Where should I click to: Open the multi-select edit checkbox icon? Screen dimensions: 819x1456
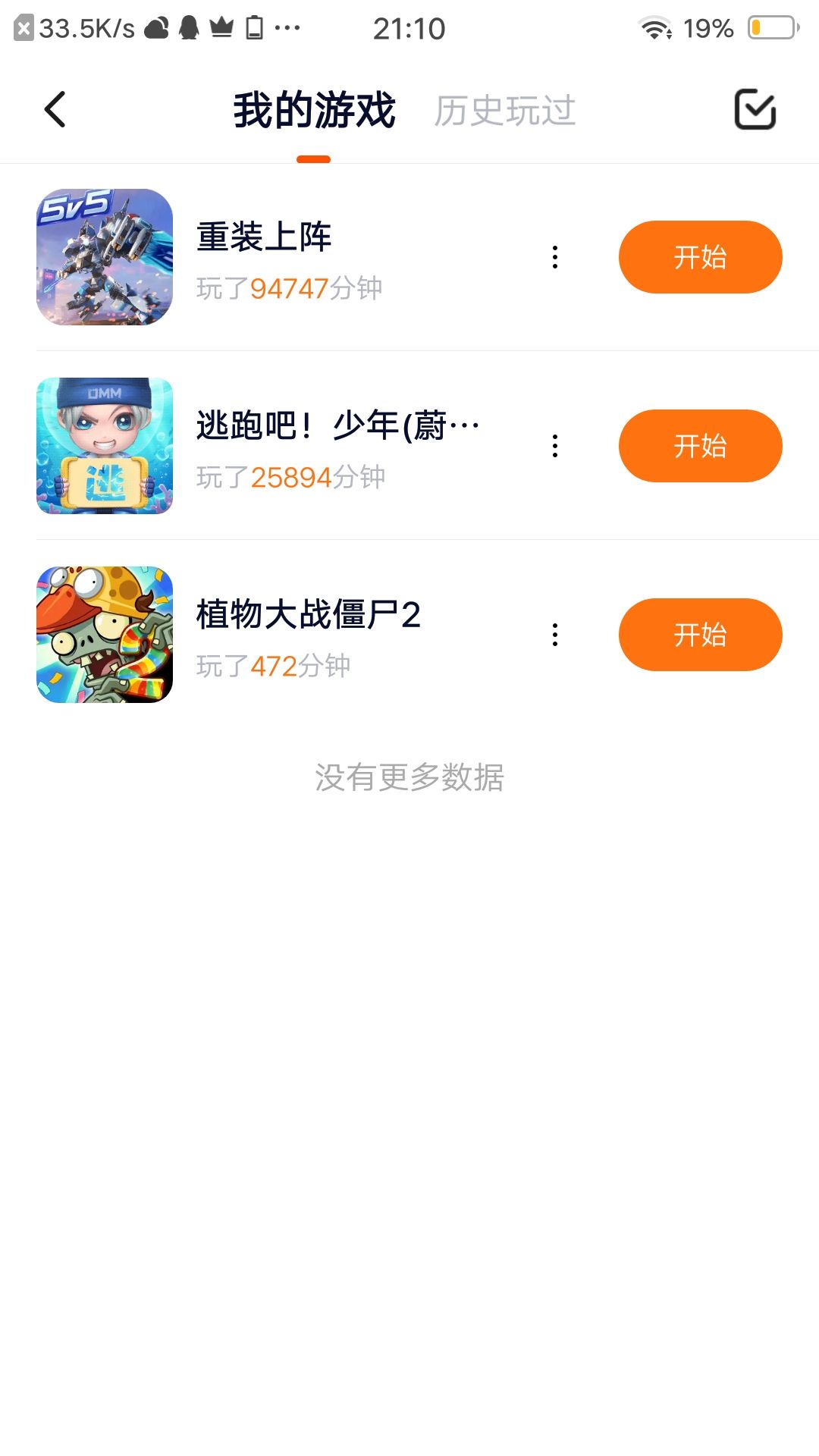click(755, 110)
